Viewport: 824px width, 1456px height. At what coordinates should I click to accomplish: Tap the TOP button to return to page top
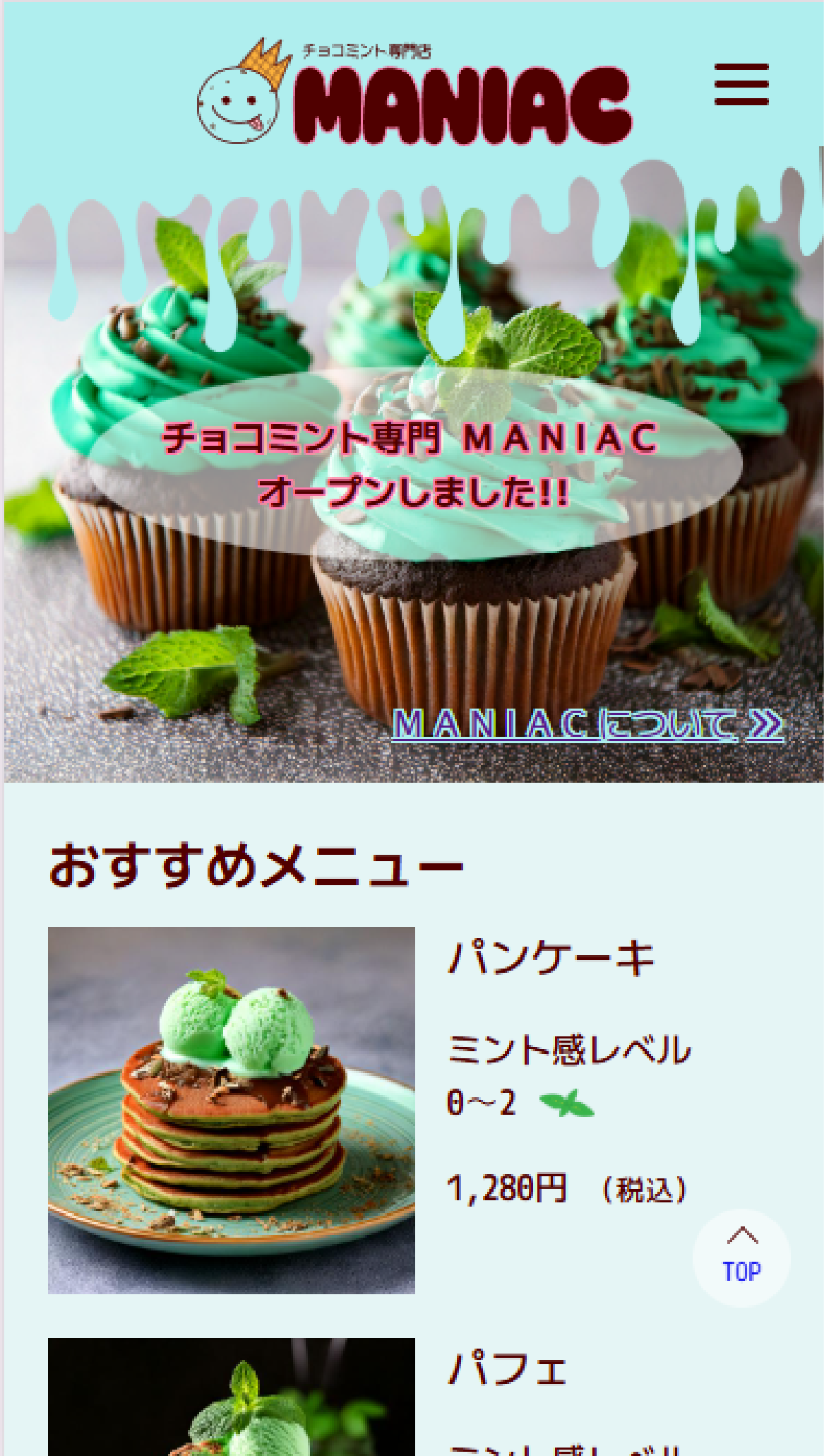click(x=741, y=1258)
